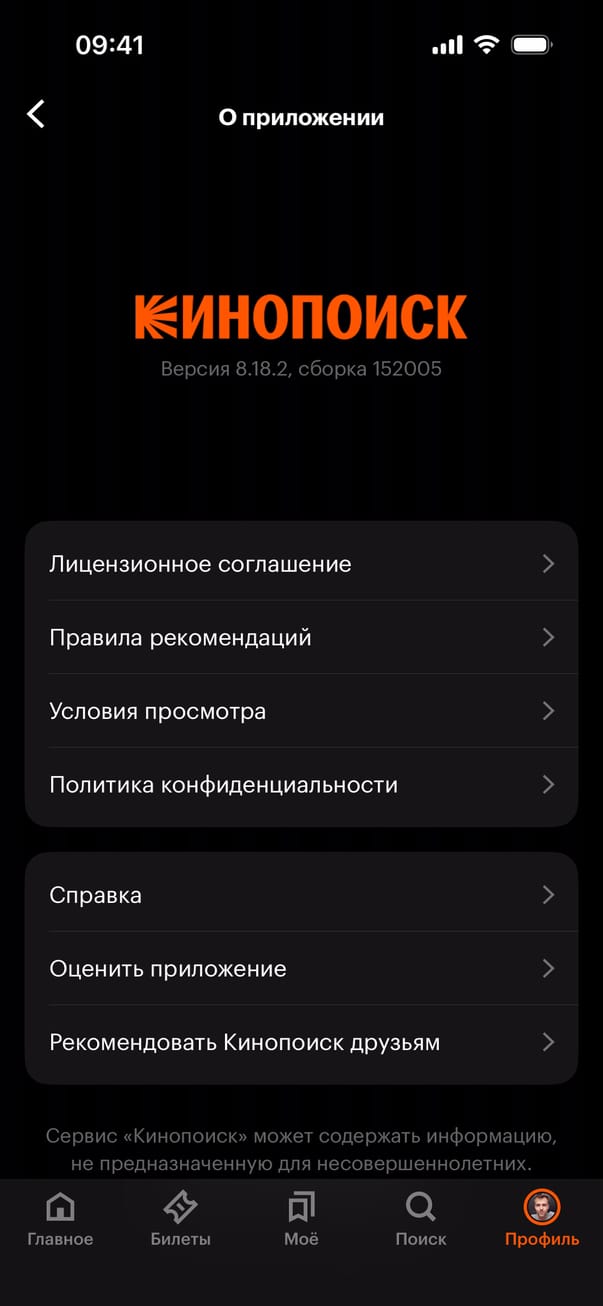The height and width of the screenshot is (1306, 603).
Task: Open Политика конфиденциальности
Action: click(301, 785)
